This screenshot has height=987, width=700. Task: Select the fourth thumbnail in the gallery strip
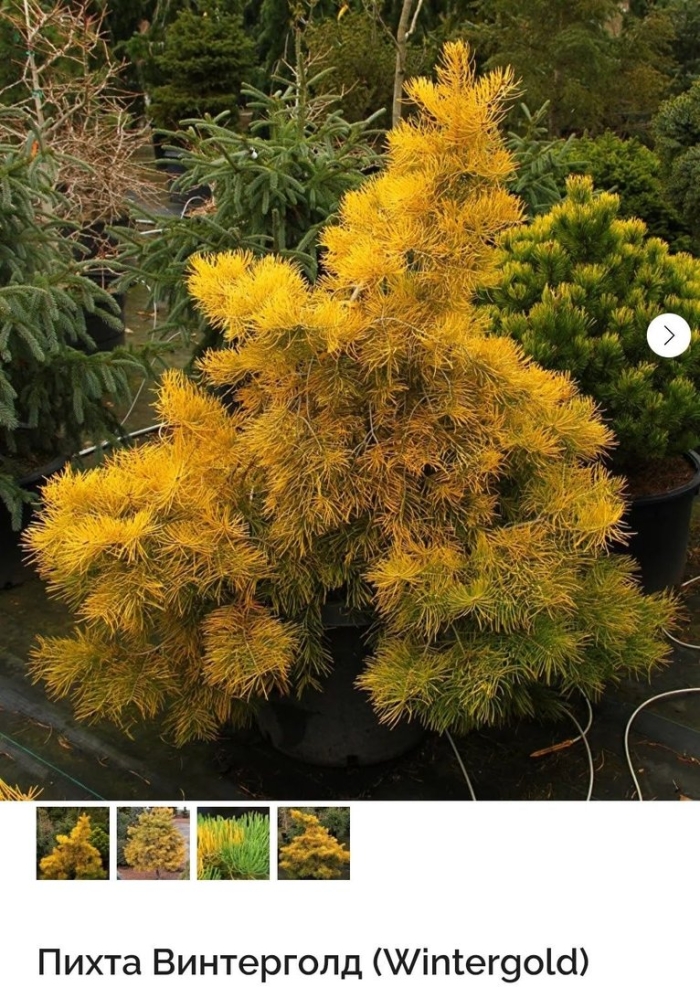pyautogui.click(x=314, y=843)
